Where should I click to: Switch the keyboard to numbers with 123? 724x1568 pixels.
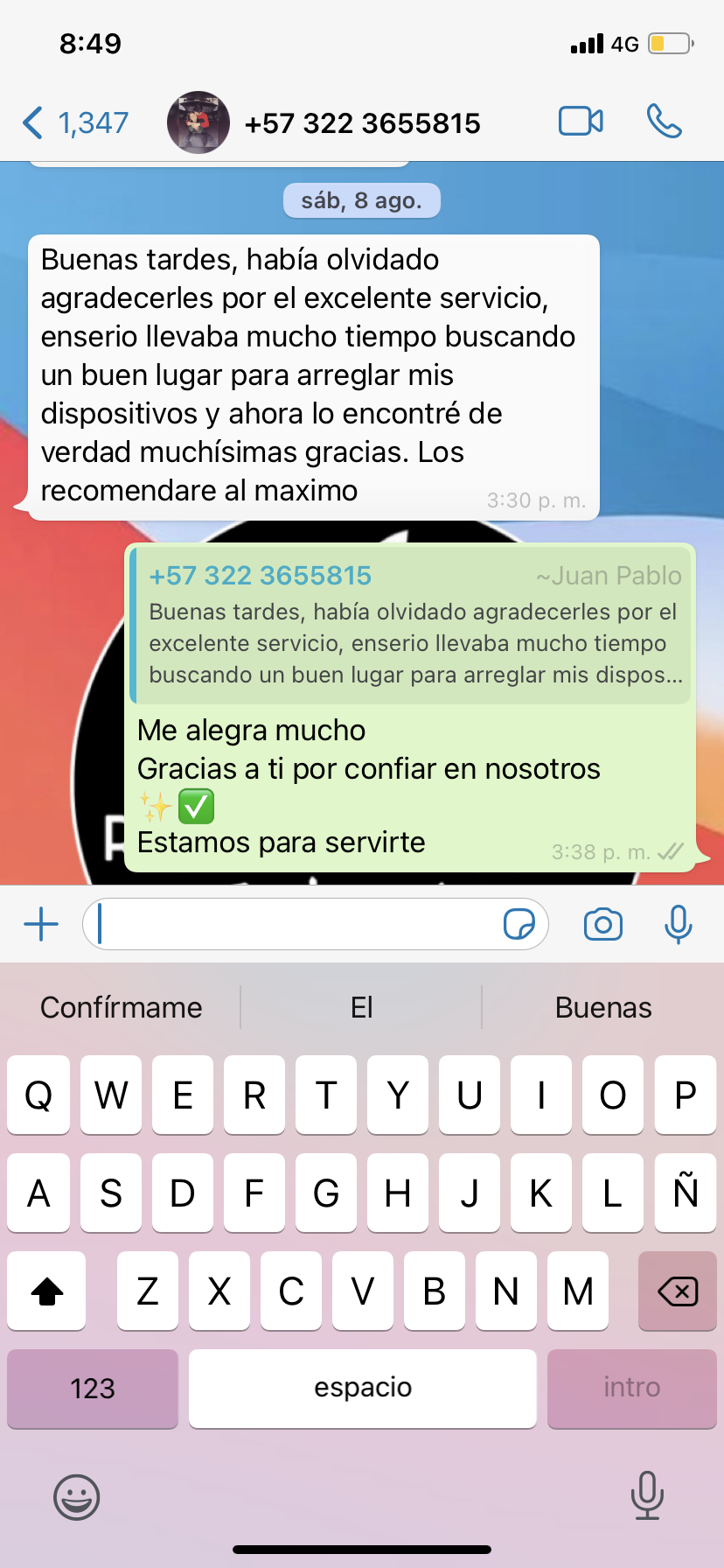tap(93, 1388)
